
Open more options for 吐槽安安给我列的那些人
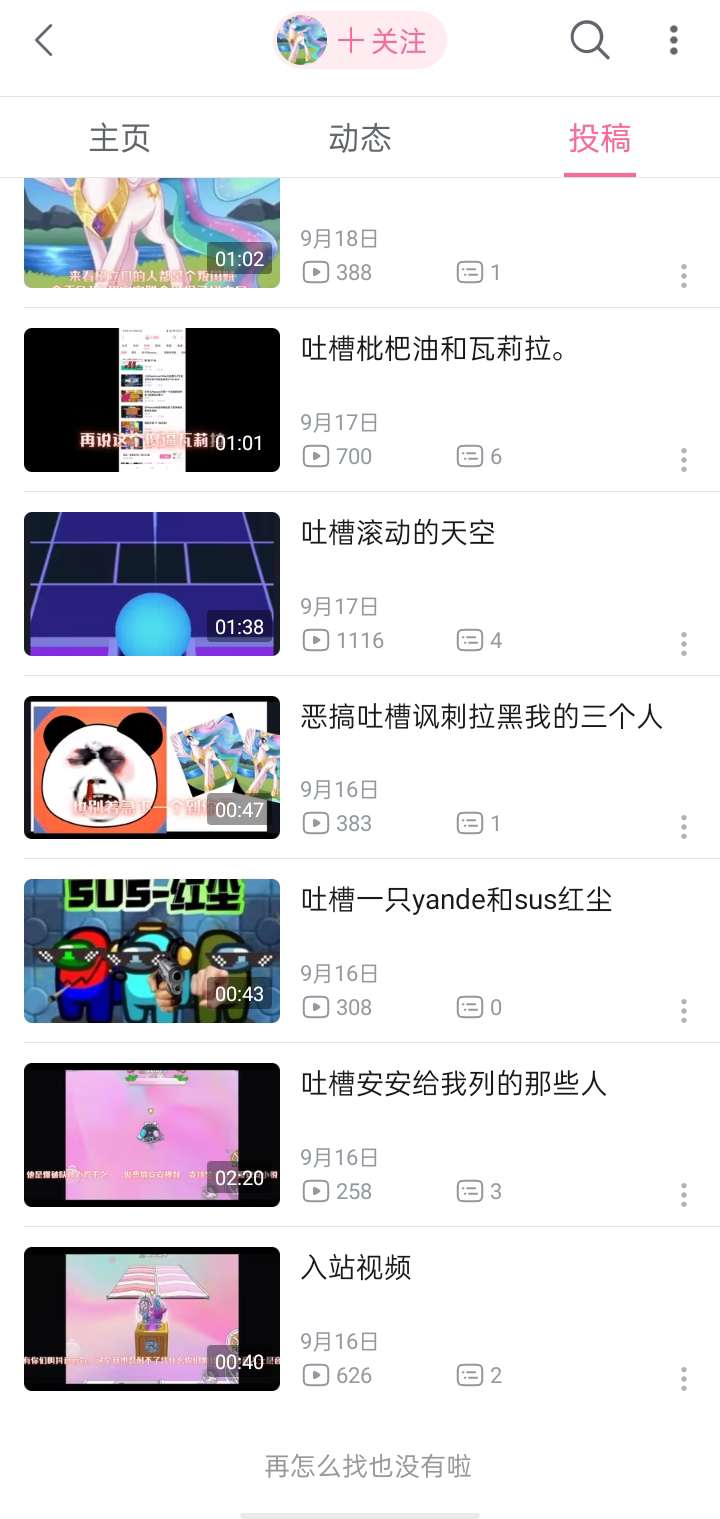point(684,1194)
